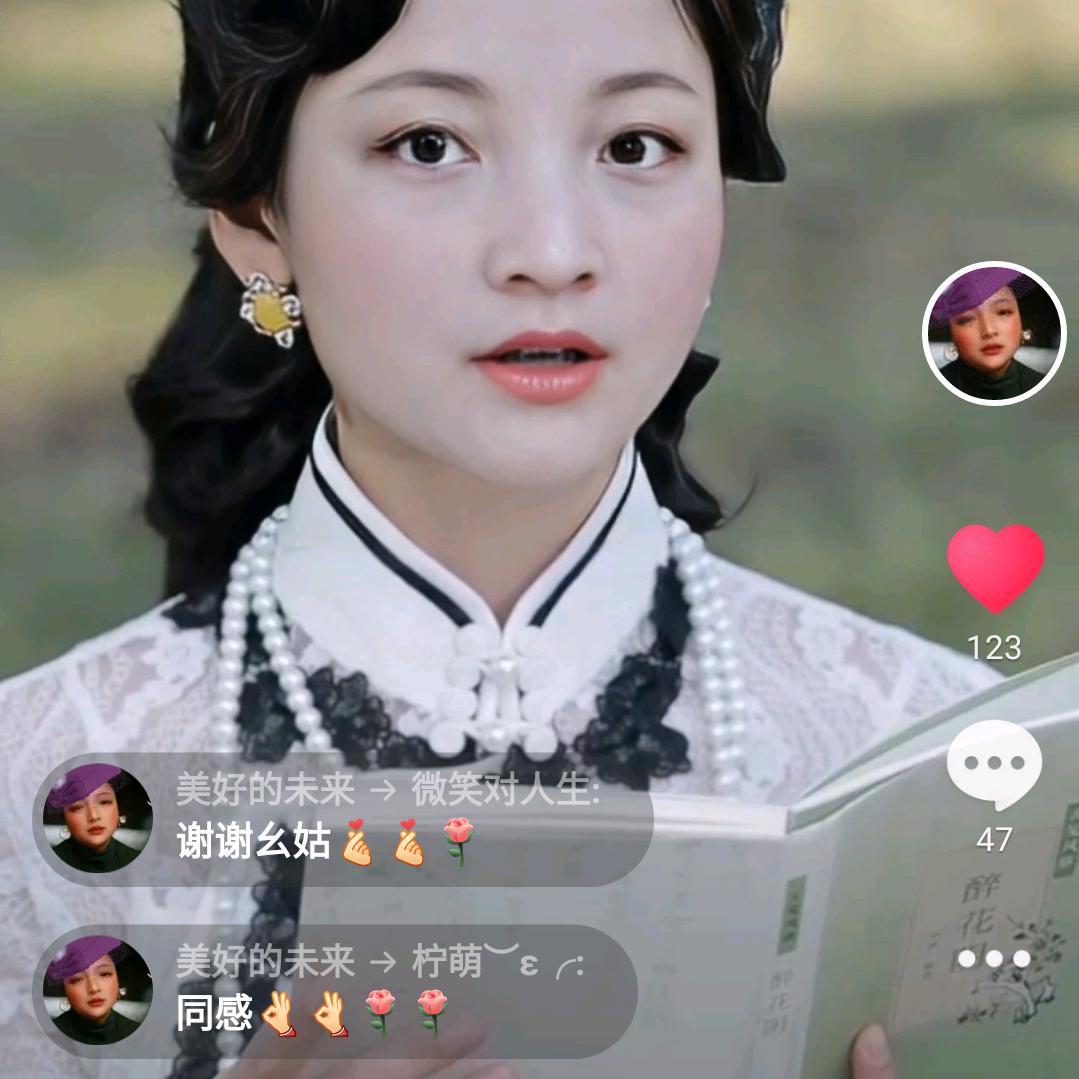The height and width of the screenshot is (1079, 1079).
Task: Open the three-dot more options menu
Action: (x=994, y=959)
